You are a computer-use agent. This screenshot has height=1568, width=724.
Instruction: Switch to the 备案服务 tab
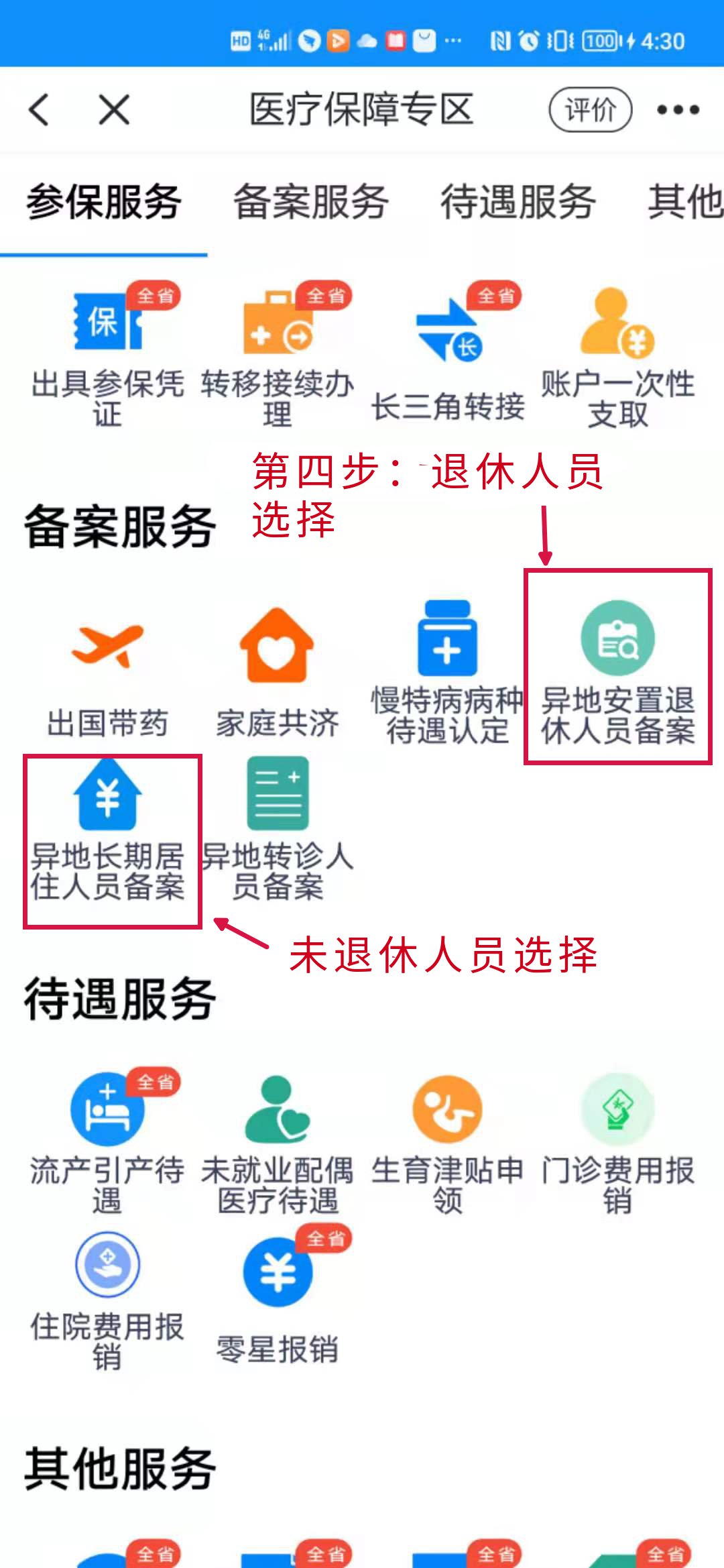tap(310, 201)
